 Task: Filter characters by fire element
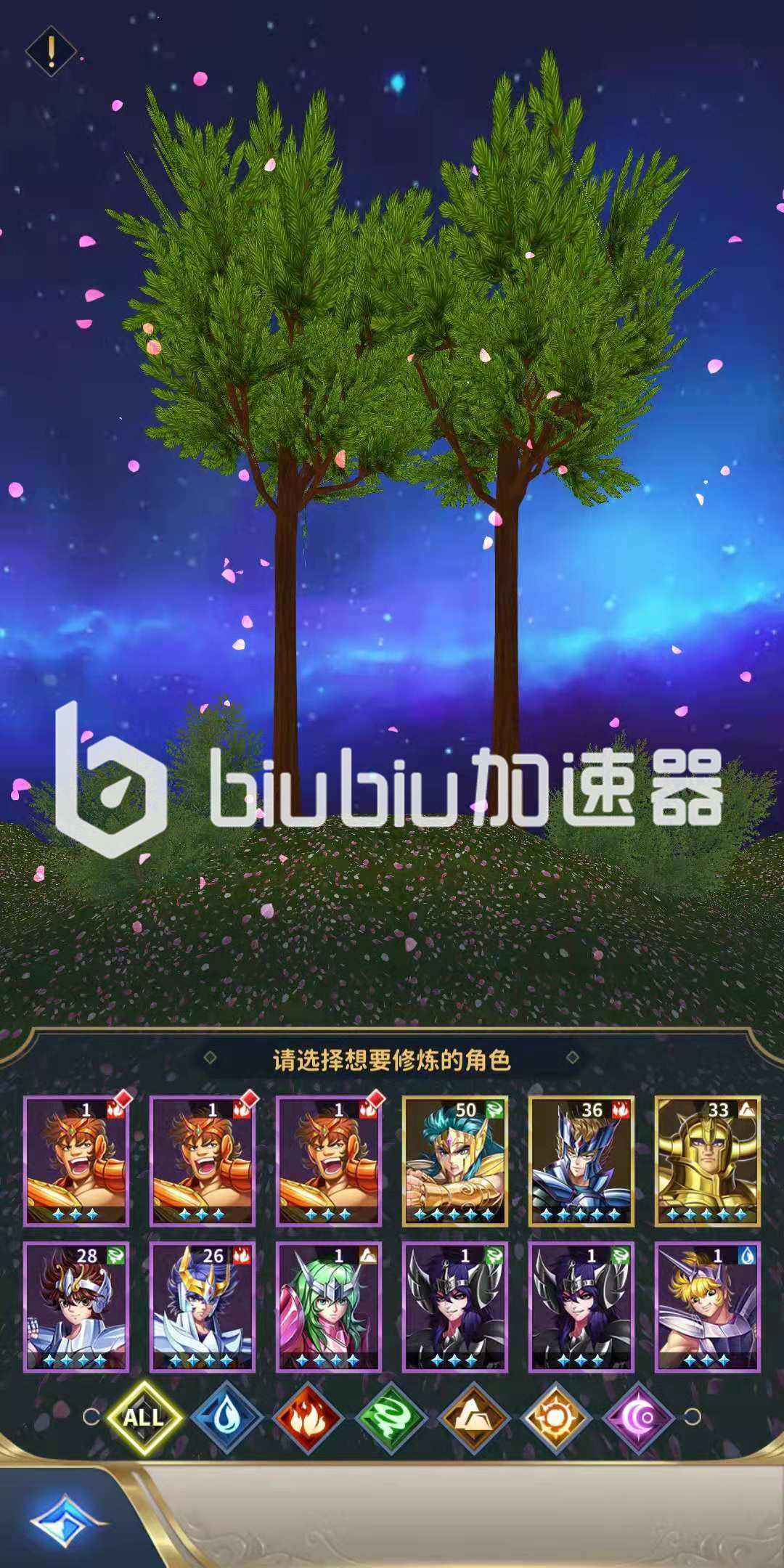point(308,1416)
